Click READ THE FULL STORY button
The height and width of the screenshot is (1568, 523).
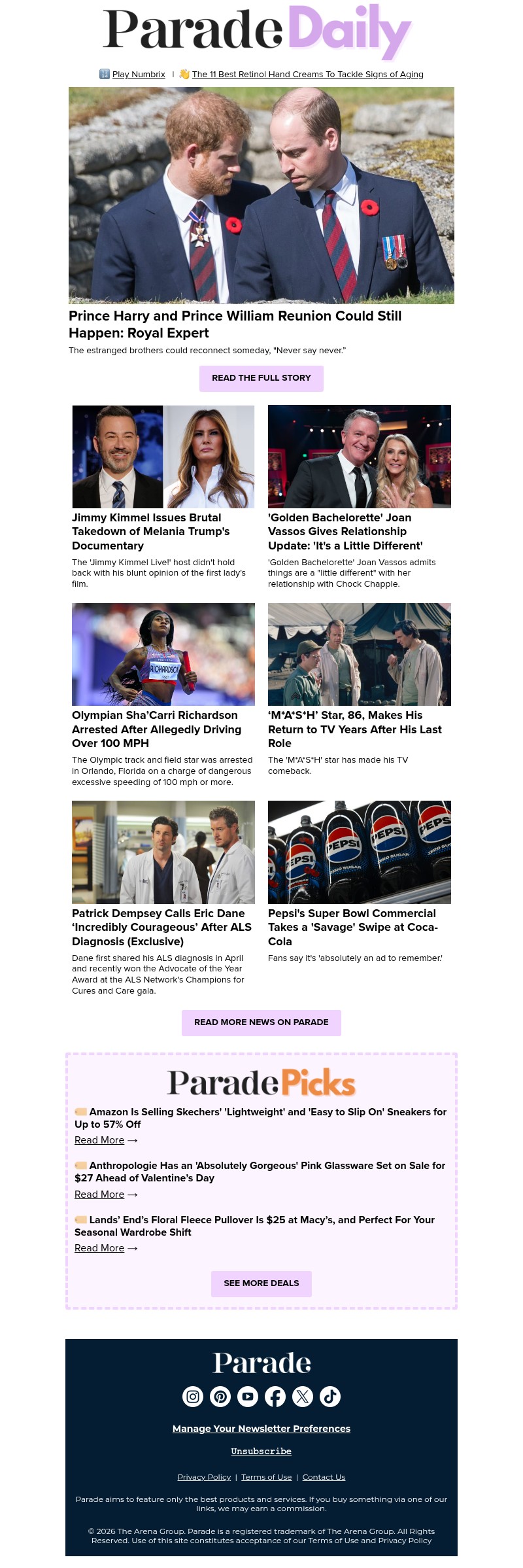click(x=261, y=378)
